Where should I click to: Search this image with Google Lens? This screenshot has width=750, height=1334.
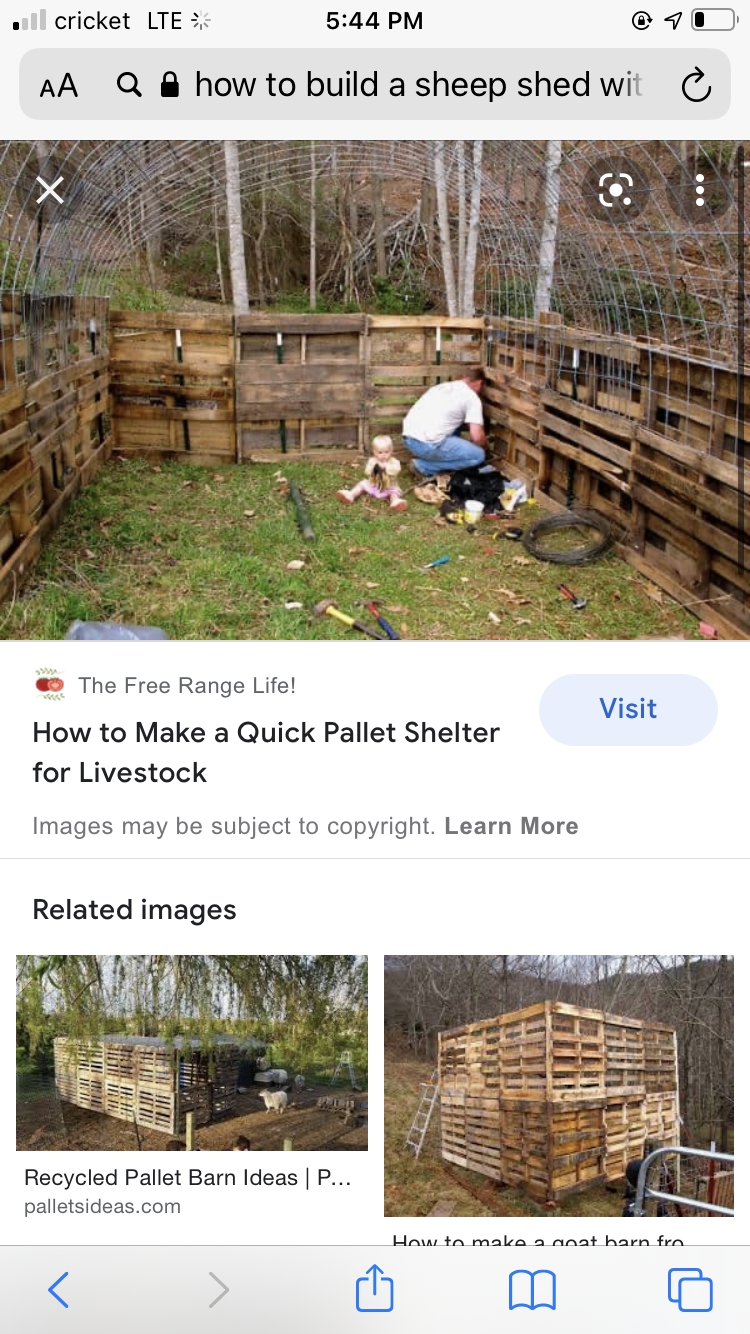coord(614,190)
